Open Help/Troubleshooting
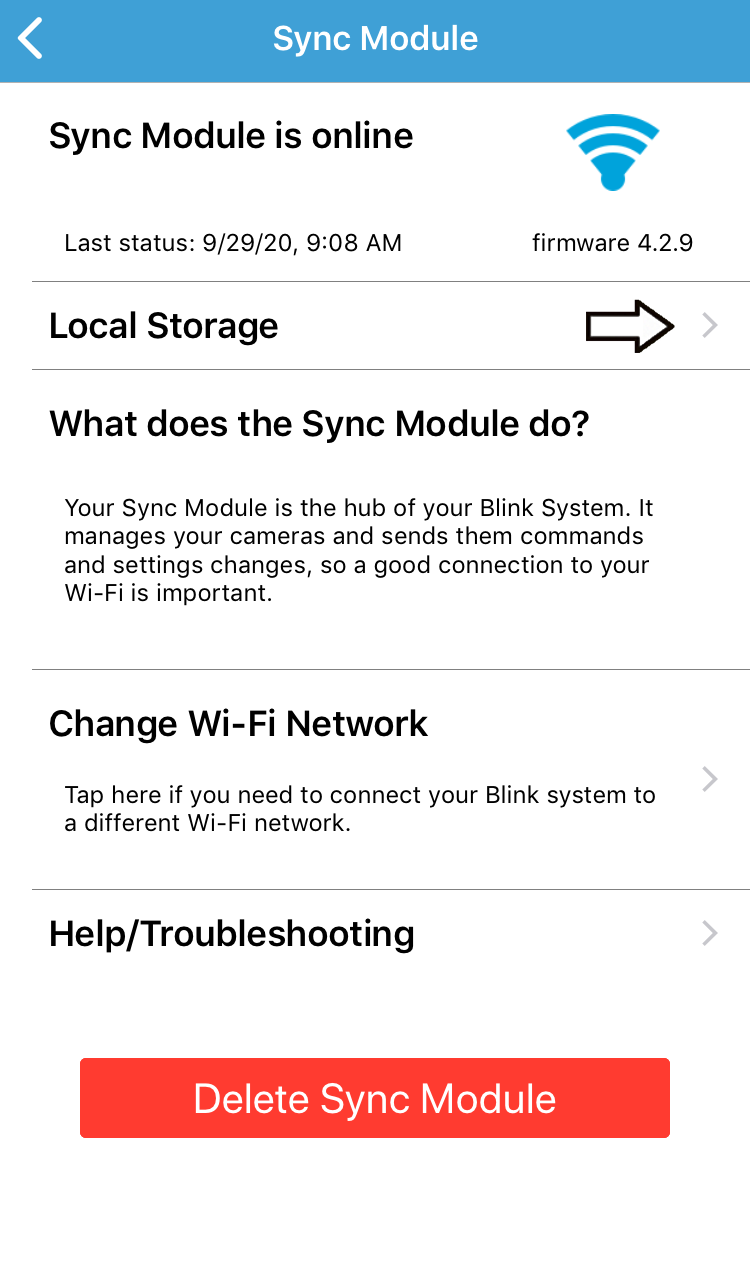 click(x=375, y=934)
